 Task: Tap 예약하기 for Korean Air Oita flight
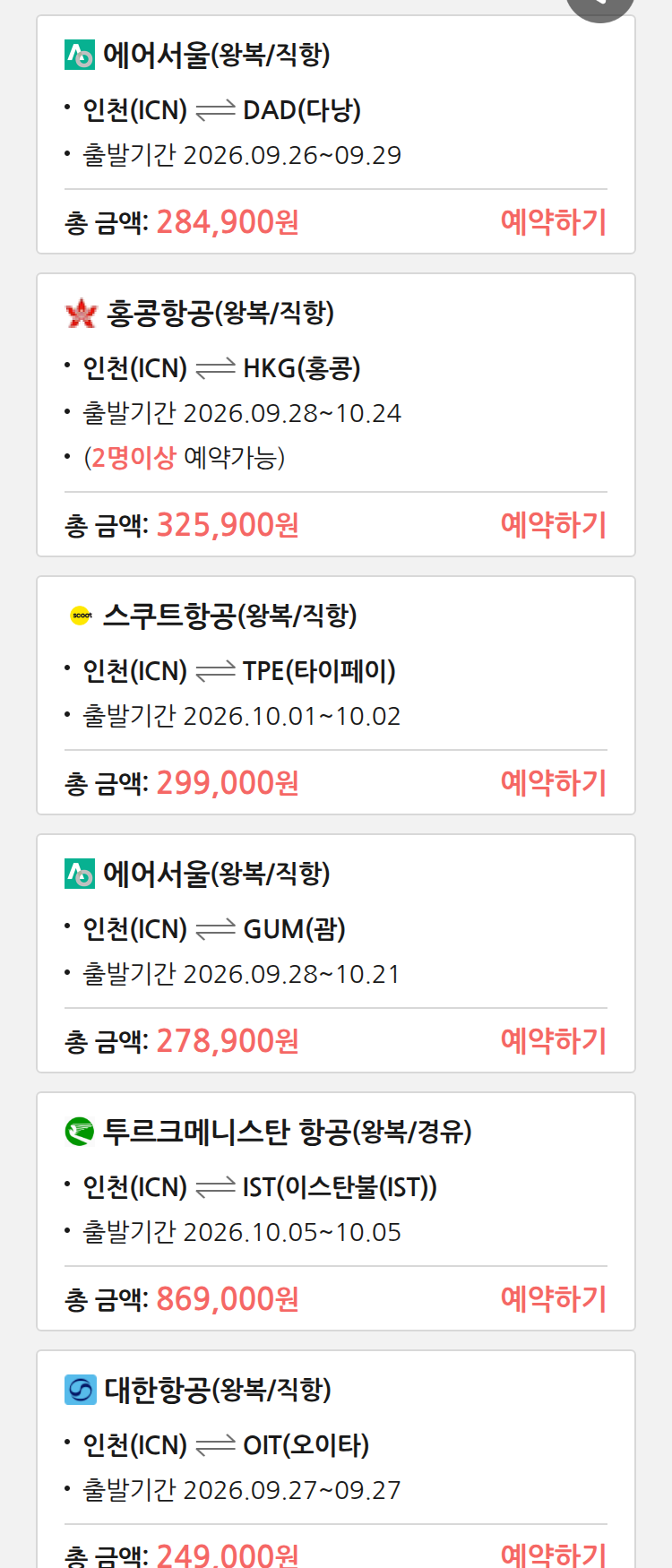[554, 1554]
